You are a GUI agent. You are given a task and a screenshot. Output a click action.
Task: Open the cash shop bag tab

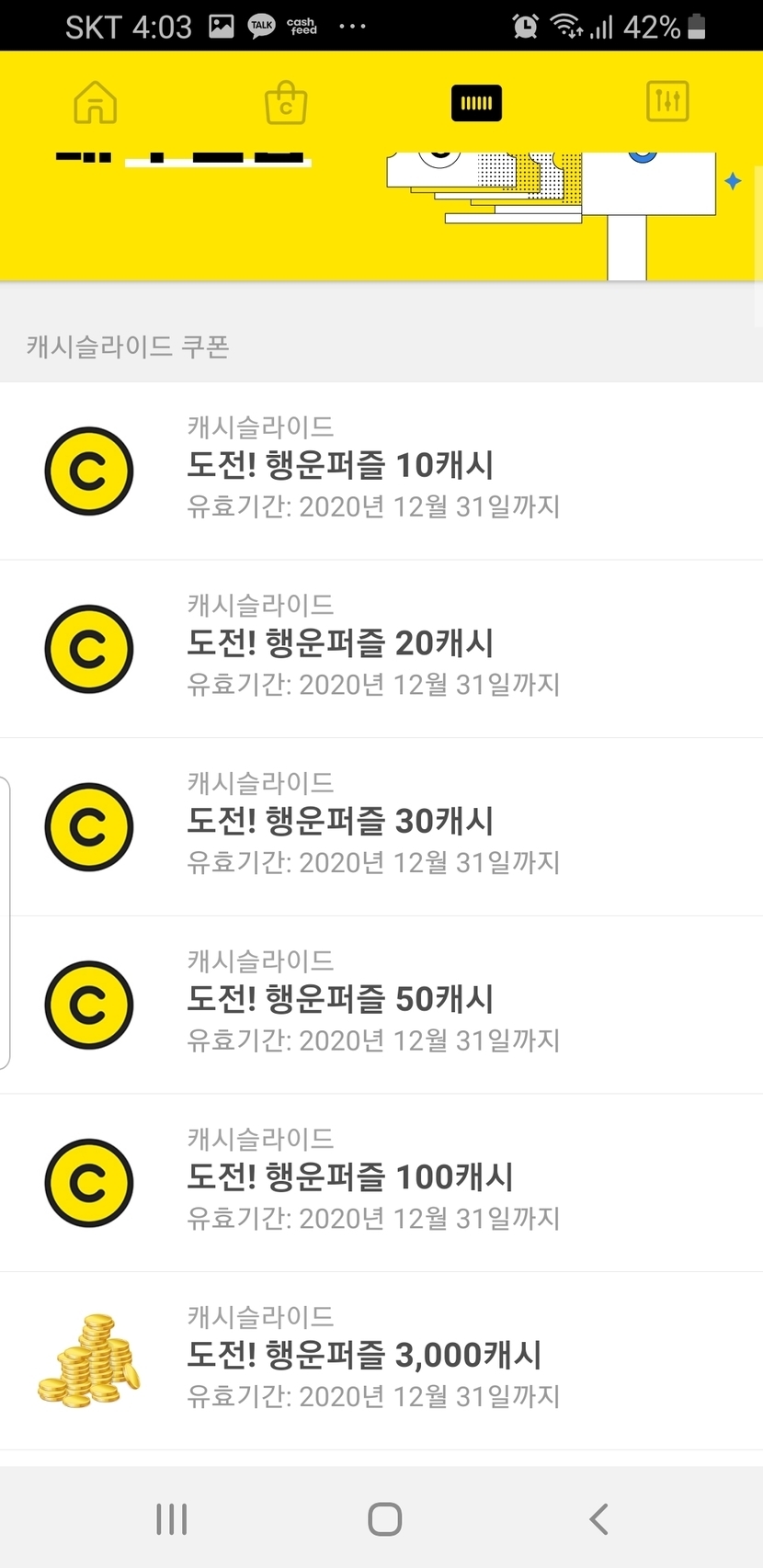click(286, 102)
